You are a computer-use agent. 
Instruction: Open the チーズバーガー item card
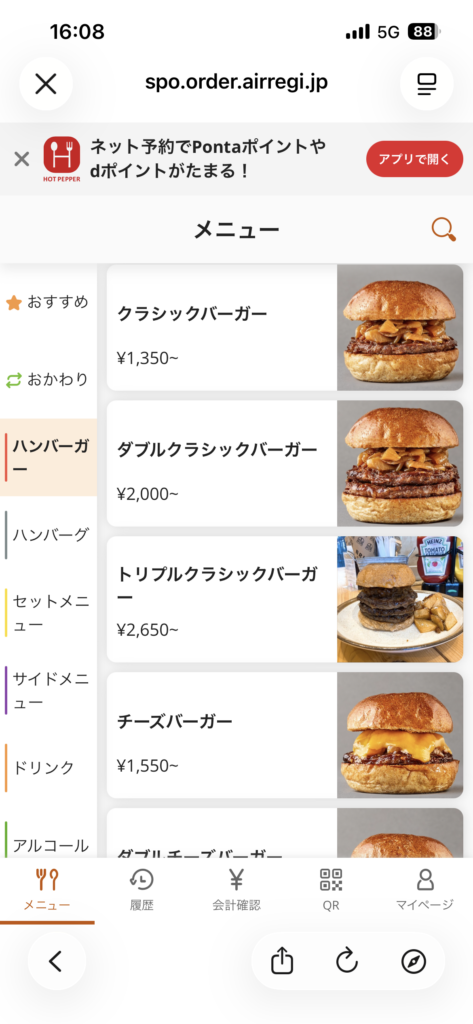285,735
